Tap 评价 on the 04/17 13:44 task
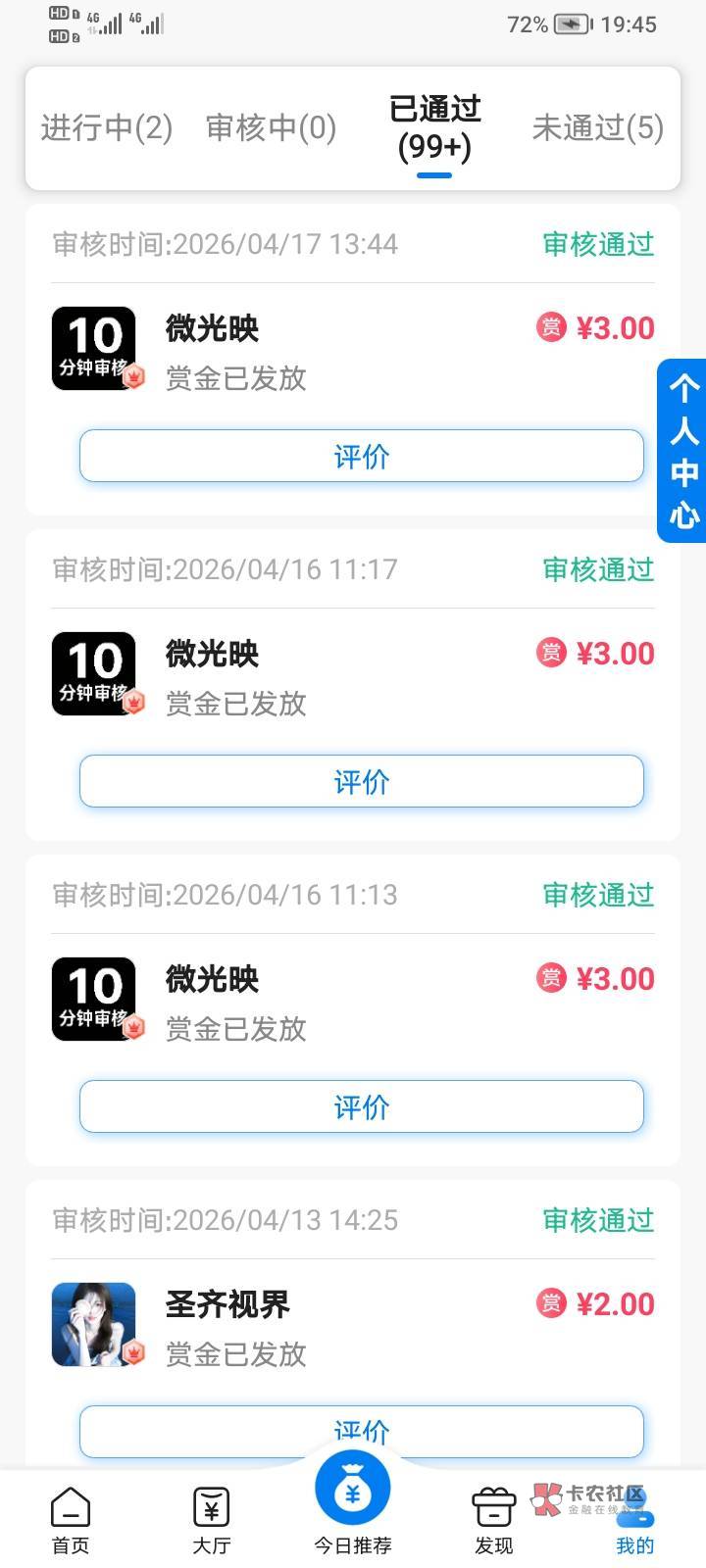 (362, 456)
